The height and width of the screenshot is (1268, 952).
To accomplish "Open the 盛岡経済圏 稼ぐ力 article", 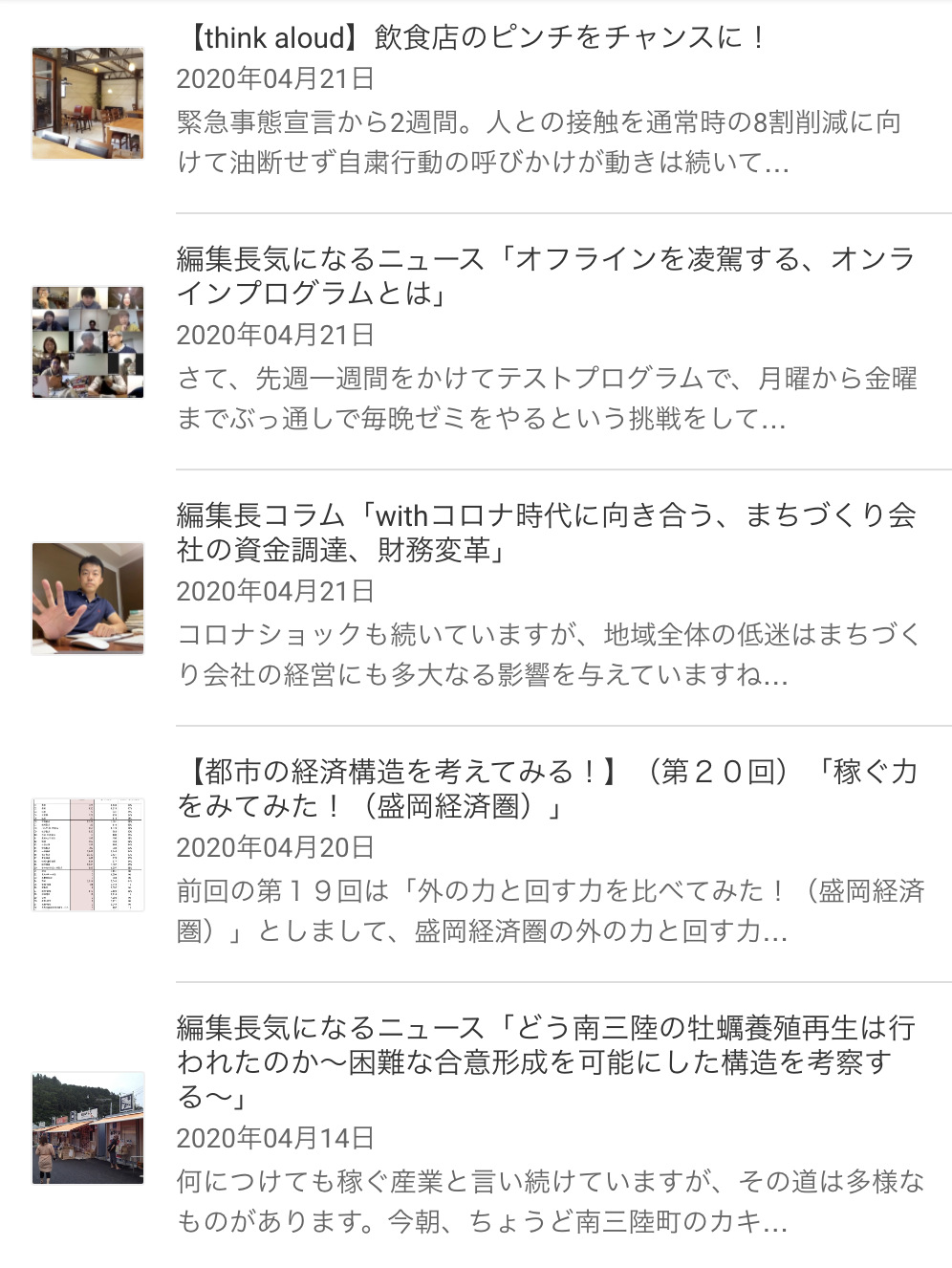I will click(545, 788).
